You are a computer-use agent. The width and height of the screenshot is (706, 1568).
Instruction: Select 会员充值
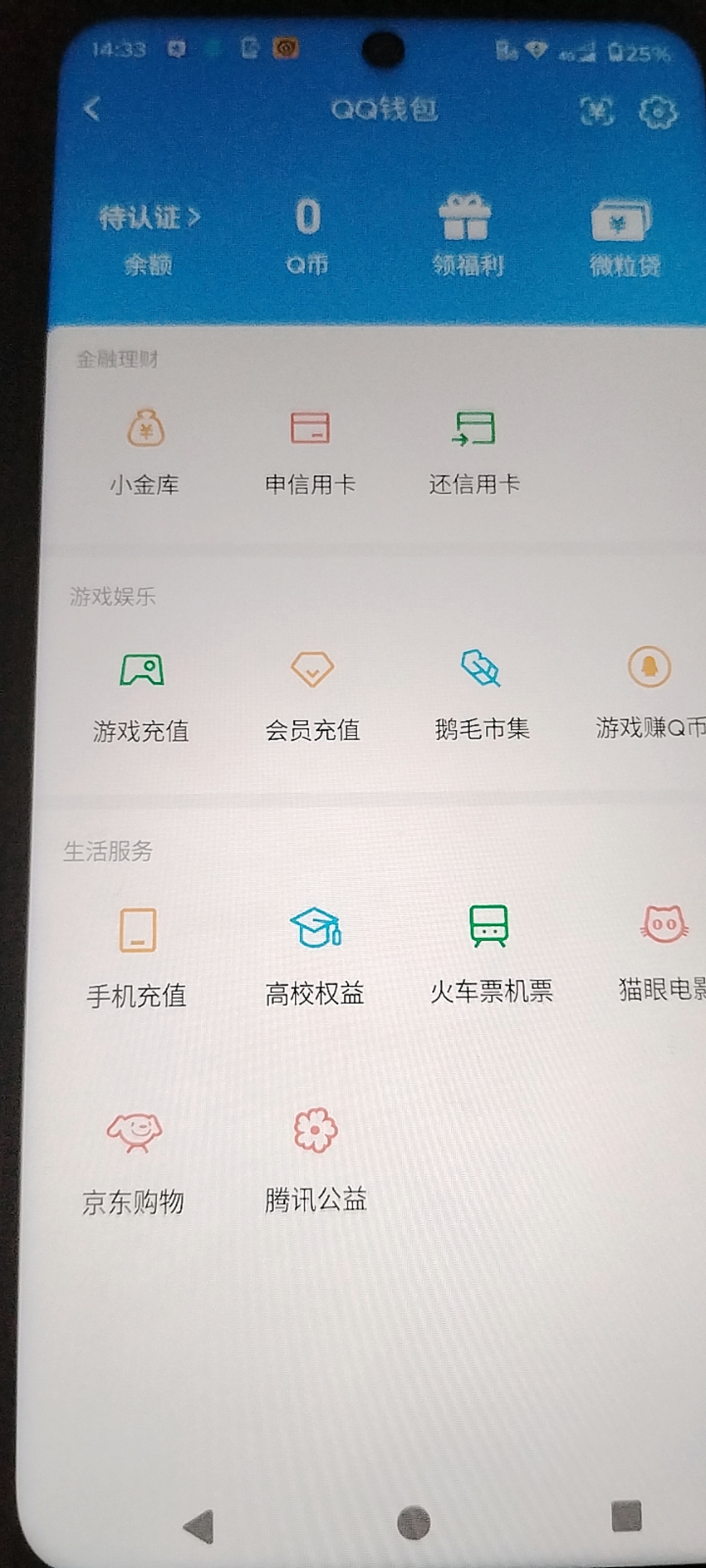point(312,696)
